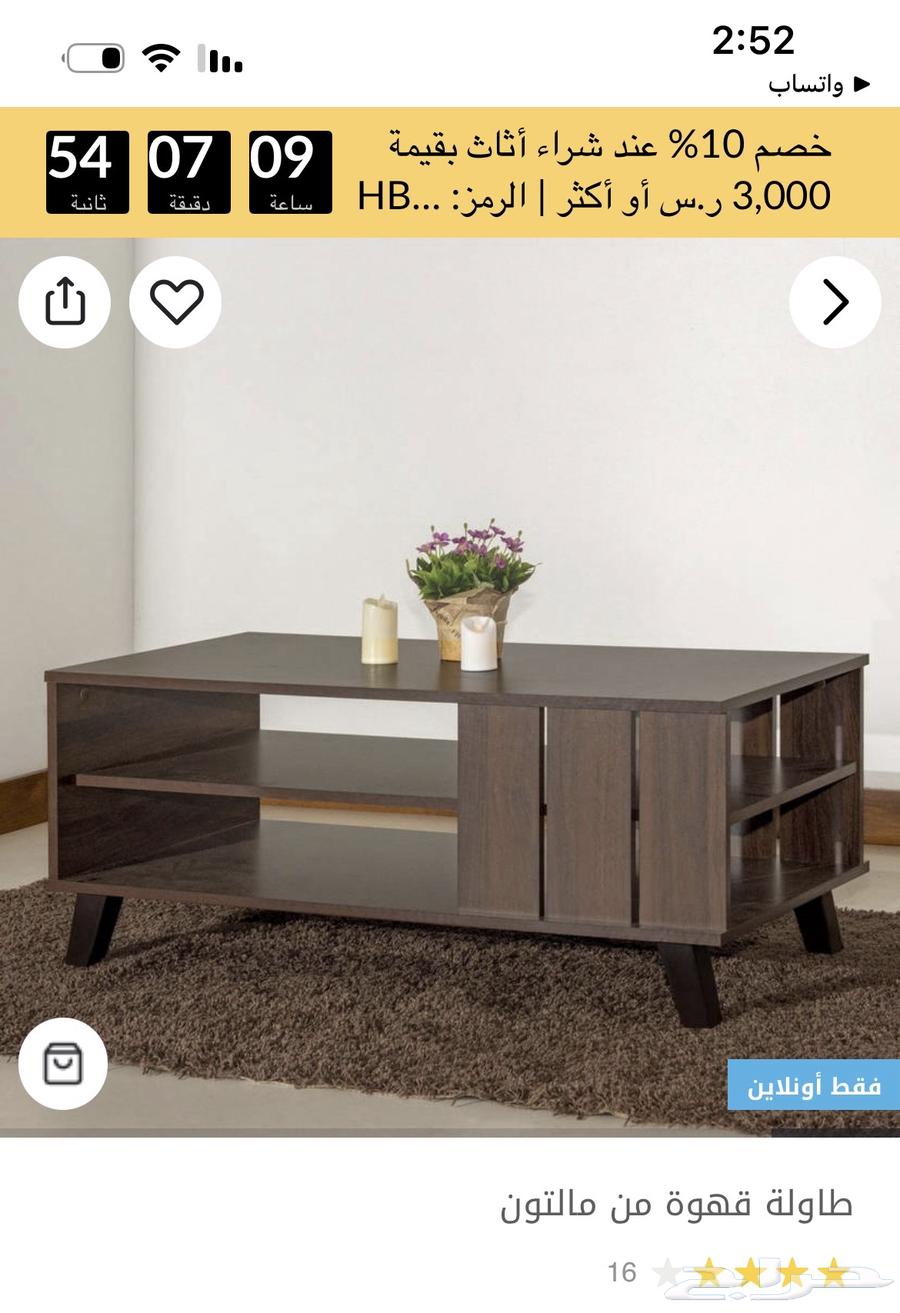900x1313 pixels.
Task: Tap the minutes counter showing 07
Action: tap(189, 171)
